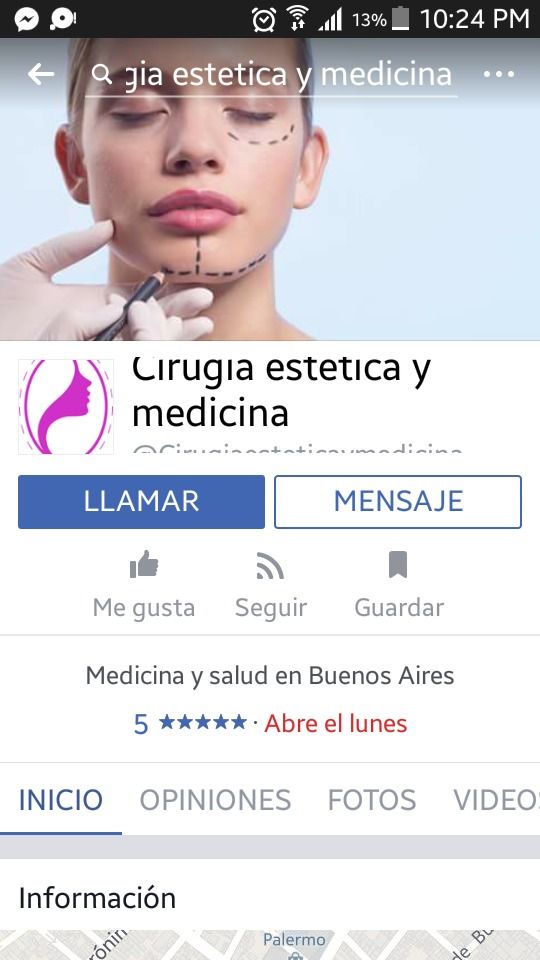The height and width of the screenshot is (960, 540).
Task: Select the INICIO tab
Action: click(x=61, y=800)
